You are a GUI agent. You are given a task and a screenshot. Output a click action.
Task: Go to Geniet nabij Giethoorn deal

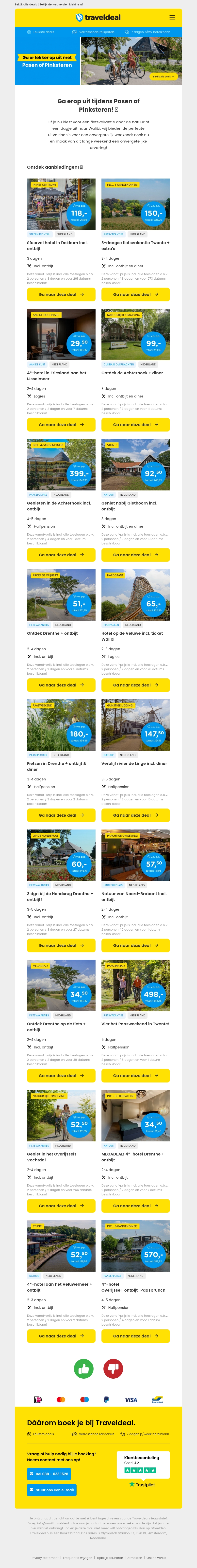tap(135, 555)
